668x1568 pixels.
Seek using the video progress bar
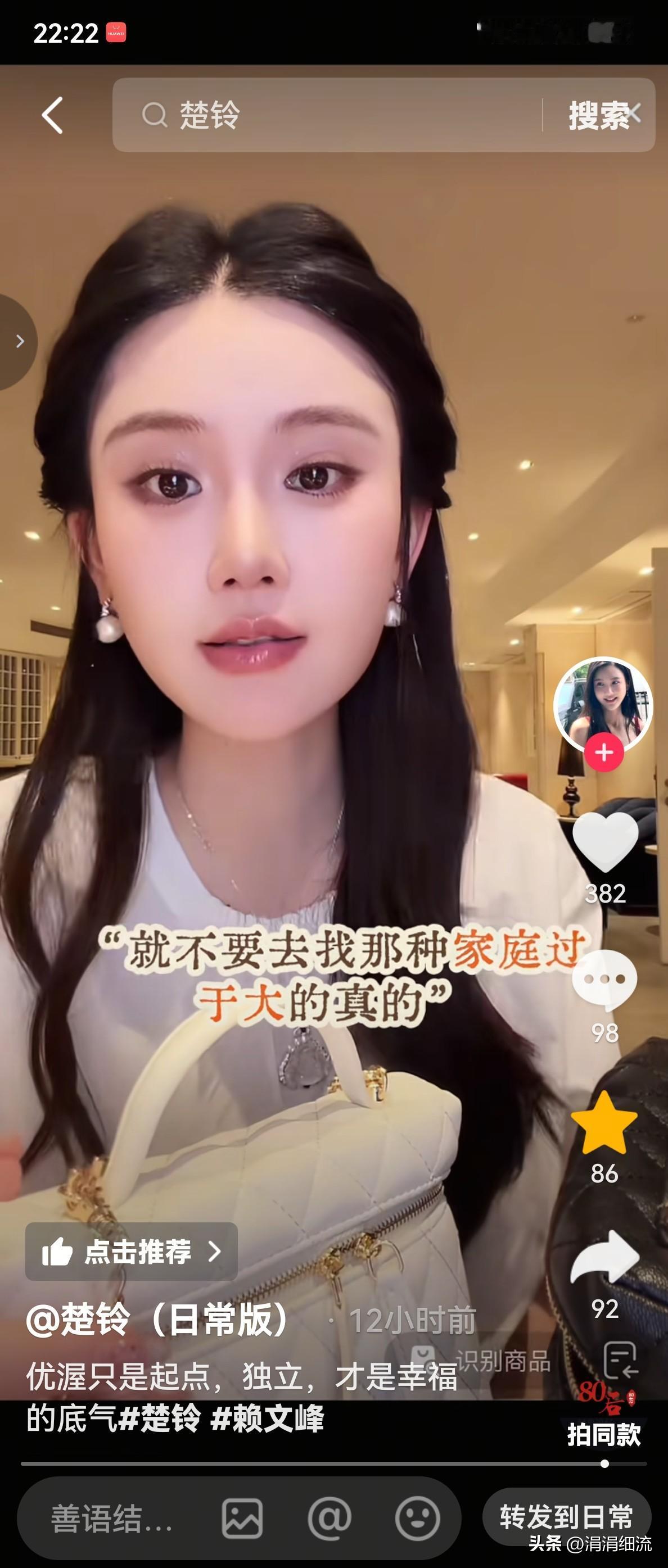(333, 1464)
